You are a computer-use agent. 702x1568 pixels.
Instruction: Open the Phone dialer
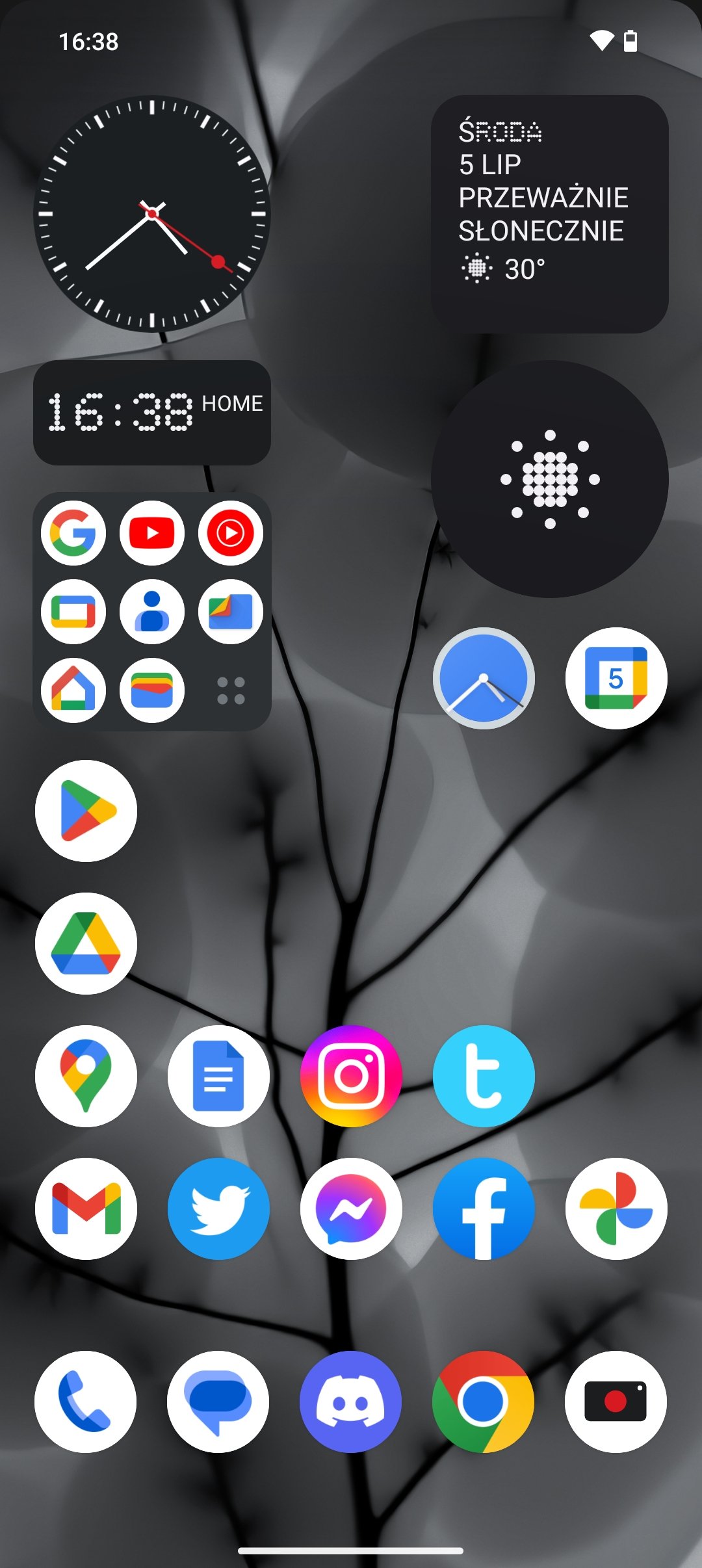(85, 1402)
